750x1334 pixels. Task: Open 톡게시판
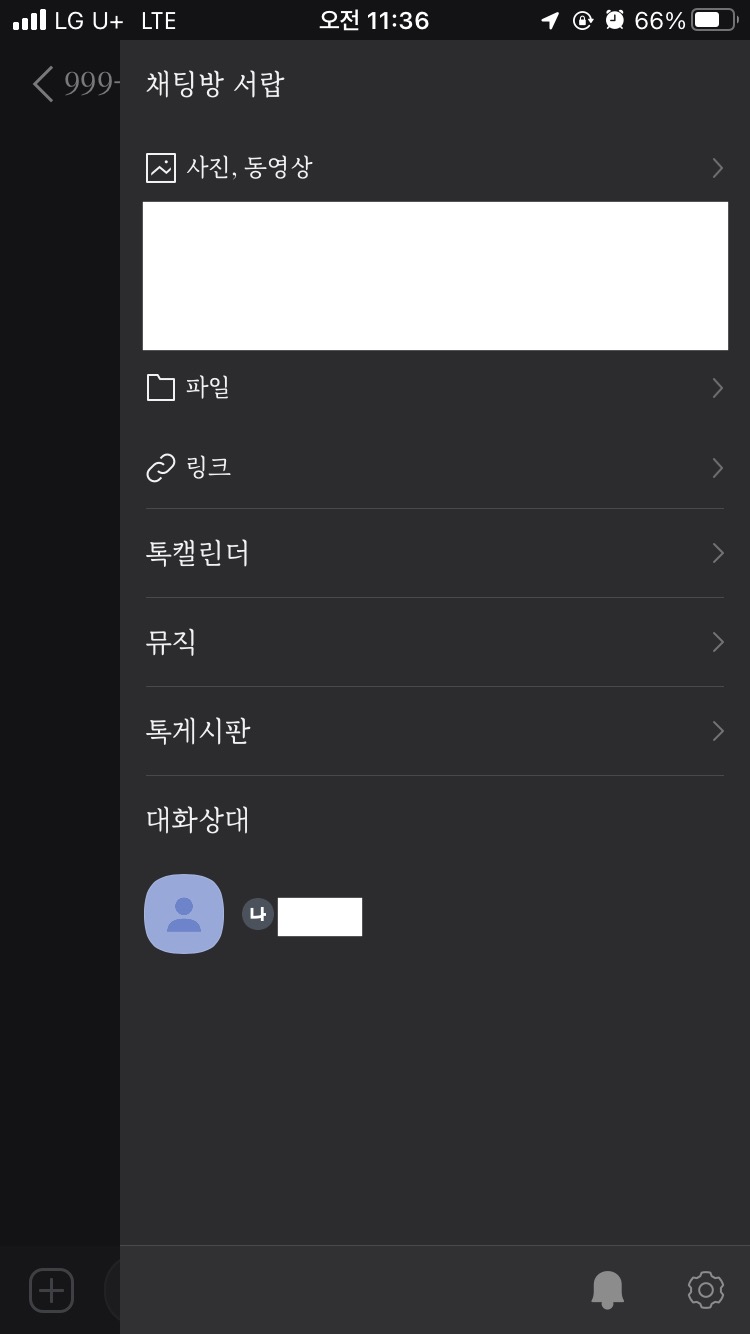point(434,731)
